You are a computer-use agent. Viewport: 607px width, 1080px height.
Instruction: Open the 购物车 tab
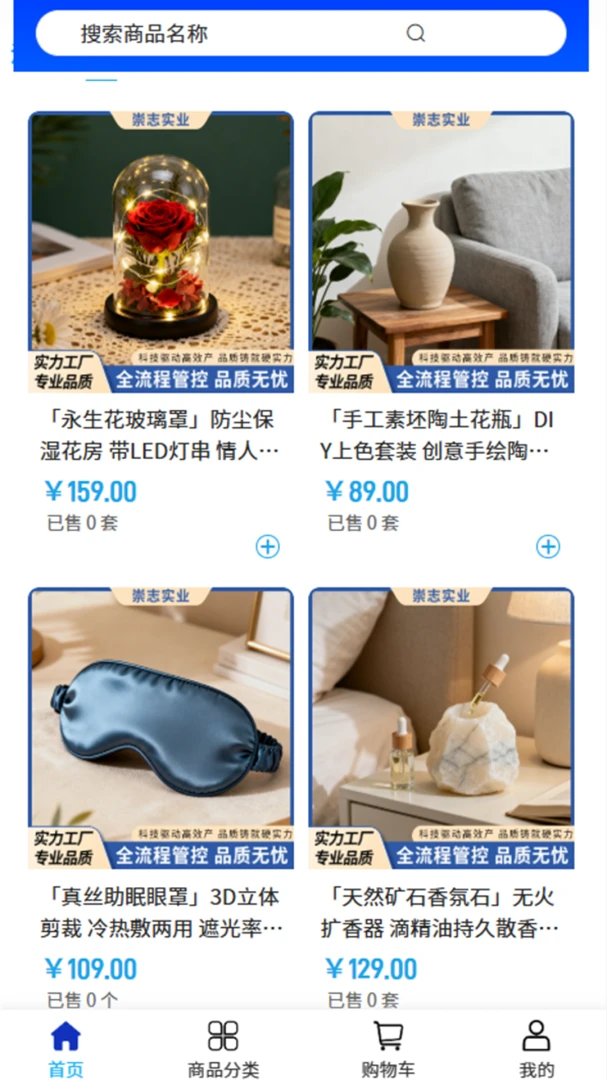click(388, 1049)
